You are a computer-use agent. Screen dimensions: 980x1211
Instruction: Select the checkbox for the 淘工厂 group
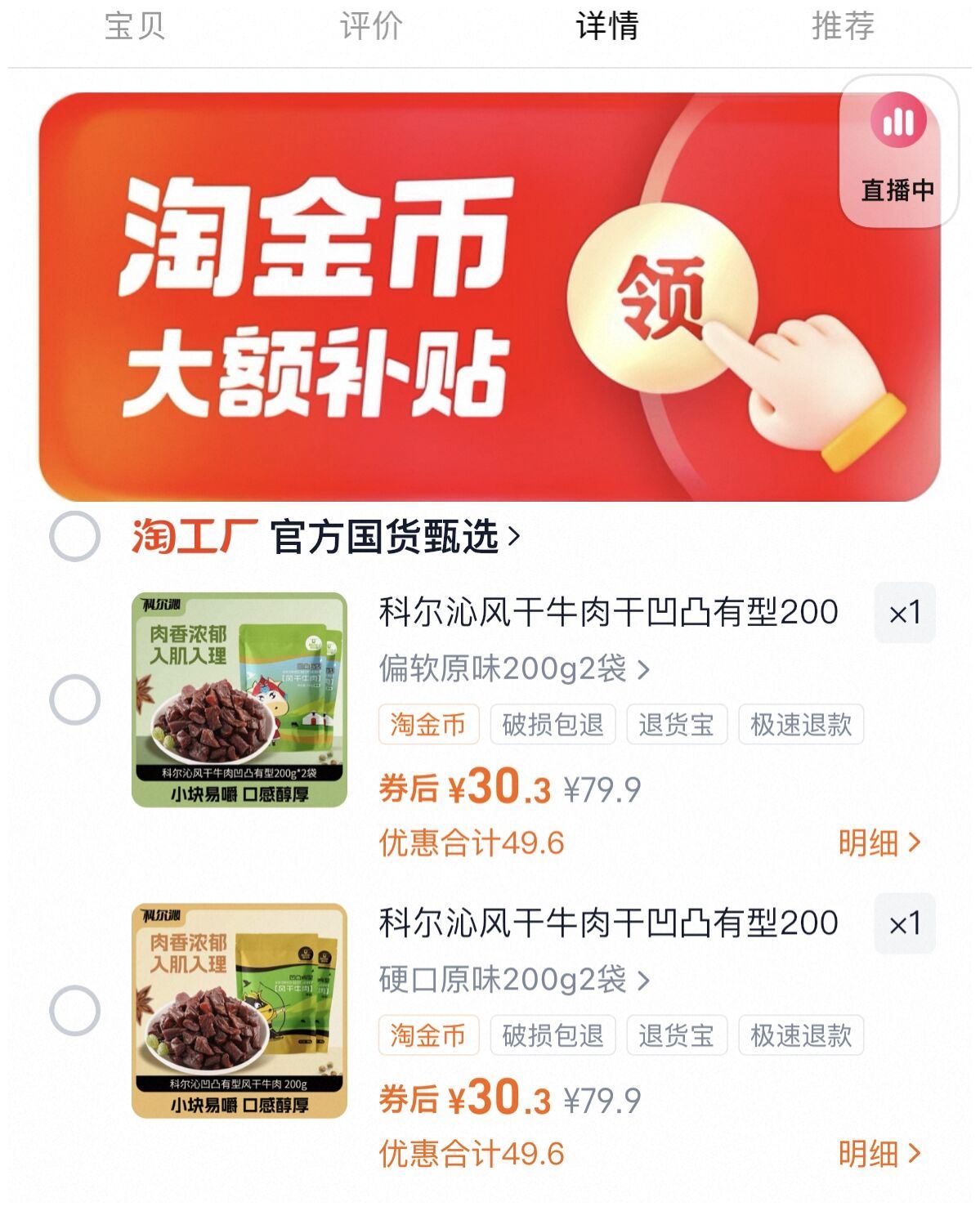click(74, 537)
